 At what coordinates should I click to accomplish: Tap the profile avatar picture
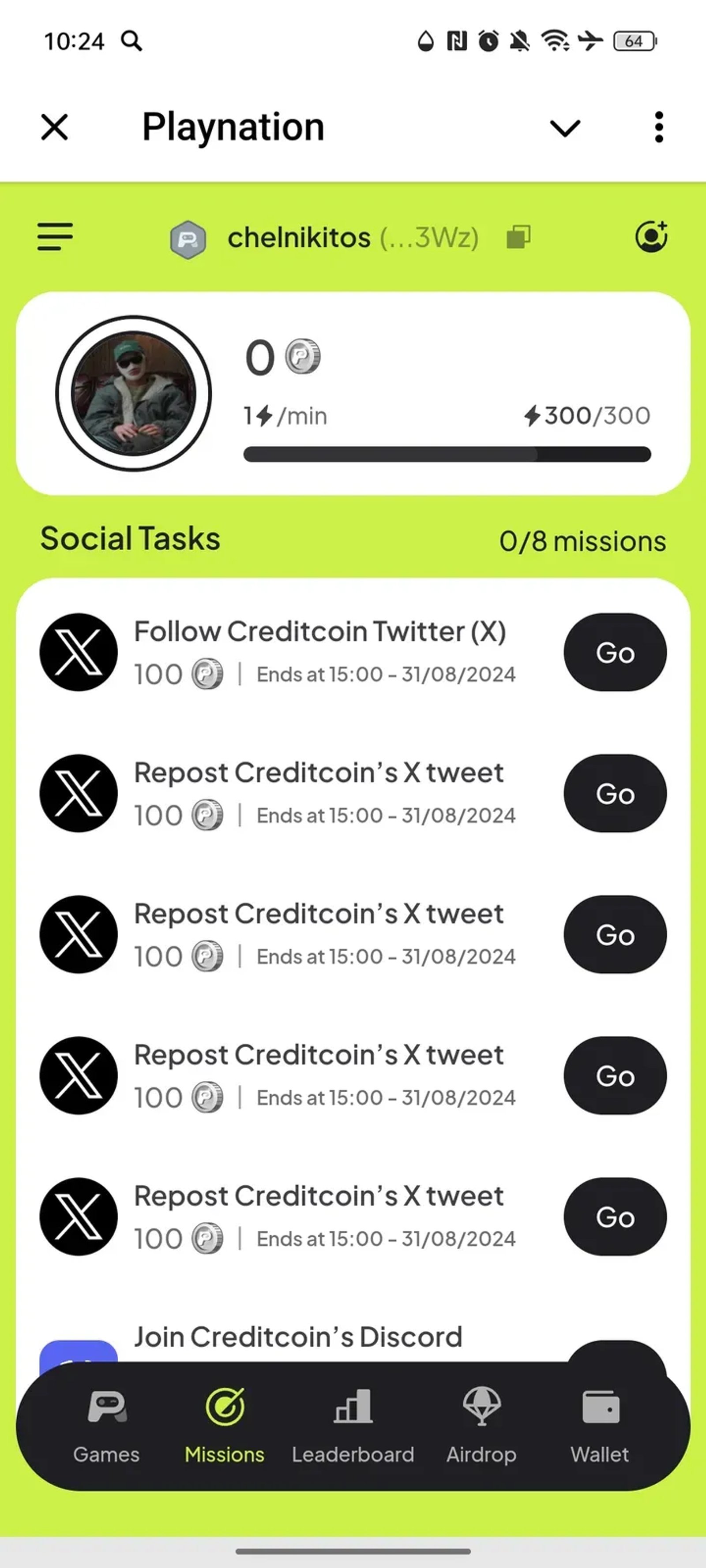(x=133, y=393)
